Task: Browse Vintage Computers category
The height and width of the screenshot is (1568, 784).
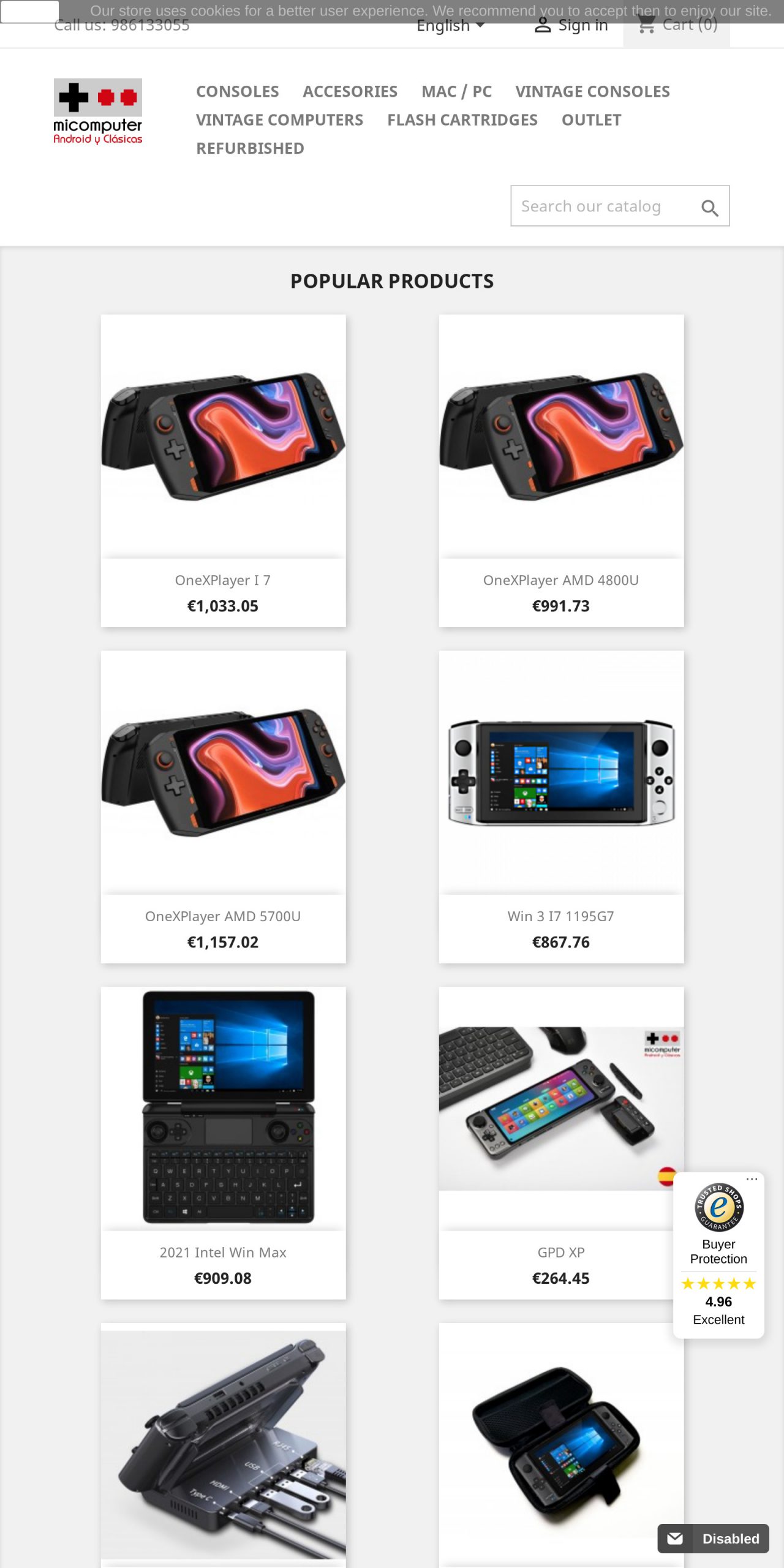Action: coord(279,120)
